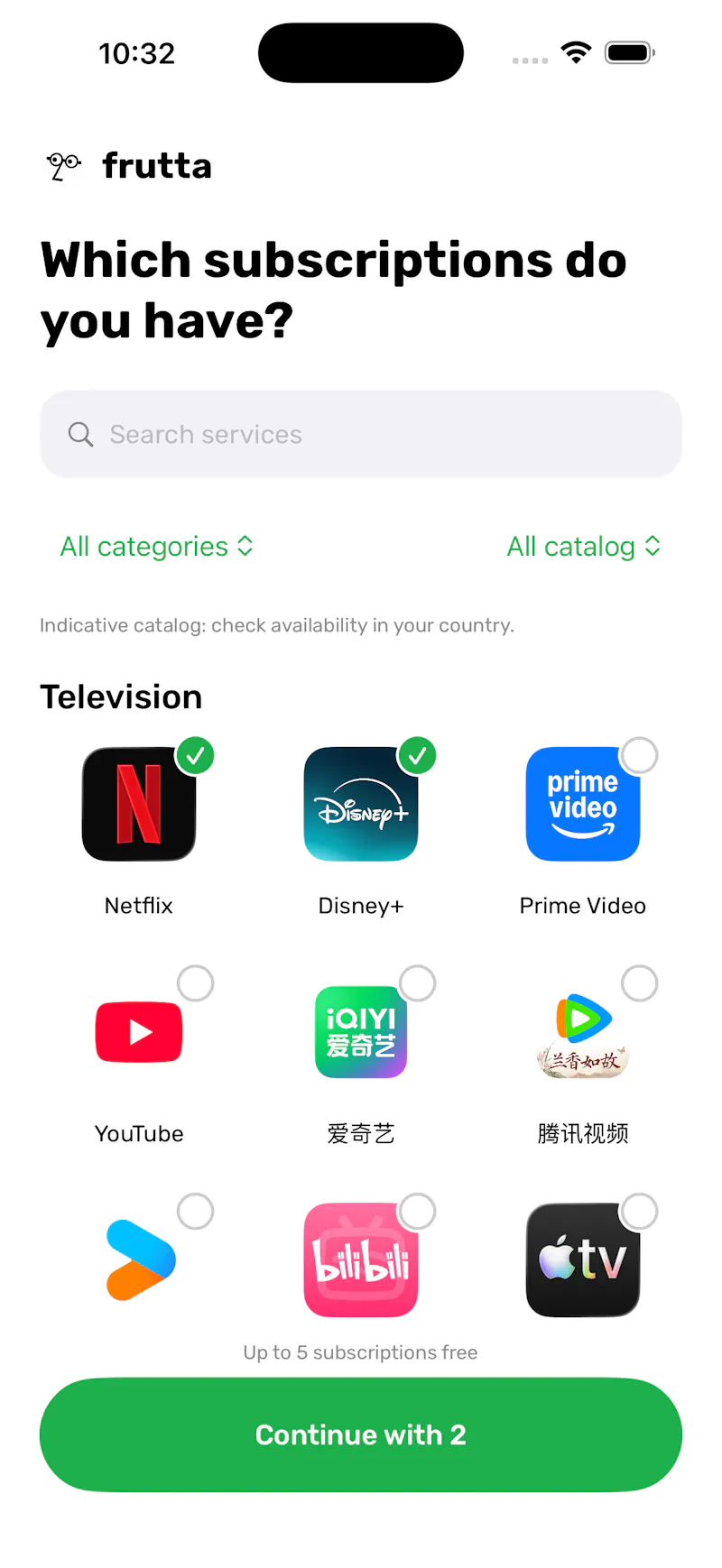Open the All categories dropdown
This screenshot has height=1568, width=722.
click(157, 547)
